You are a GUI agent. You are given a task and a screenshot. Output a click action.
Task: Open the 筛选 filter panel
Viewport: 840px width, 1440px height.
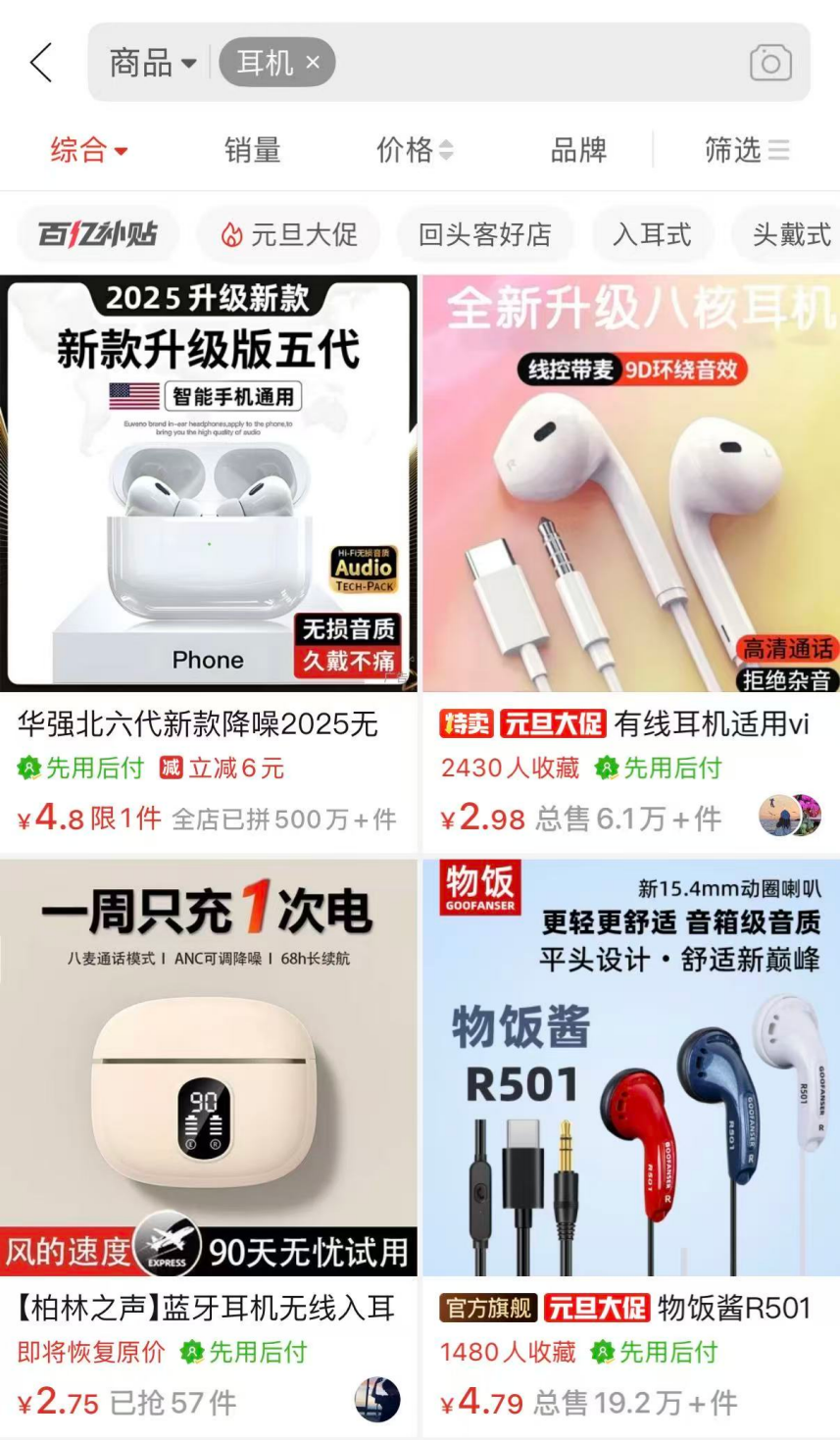pos(746,150)
